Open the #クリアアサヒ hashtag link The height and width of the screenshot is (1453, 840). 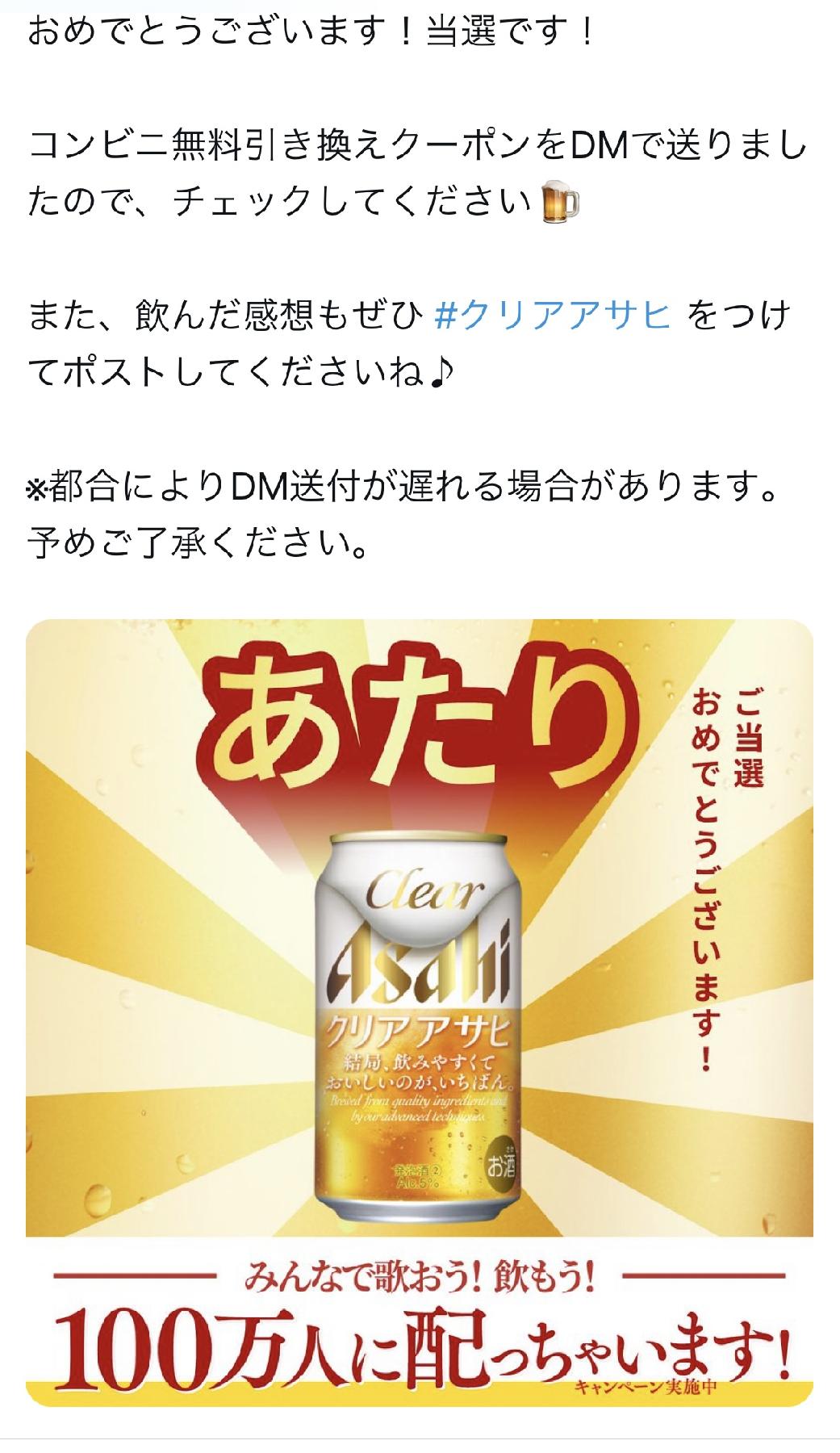(x=552, y=315)
